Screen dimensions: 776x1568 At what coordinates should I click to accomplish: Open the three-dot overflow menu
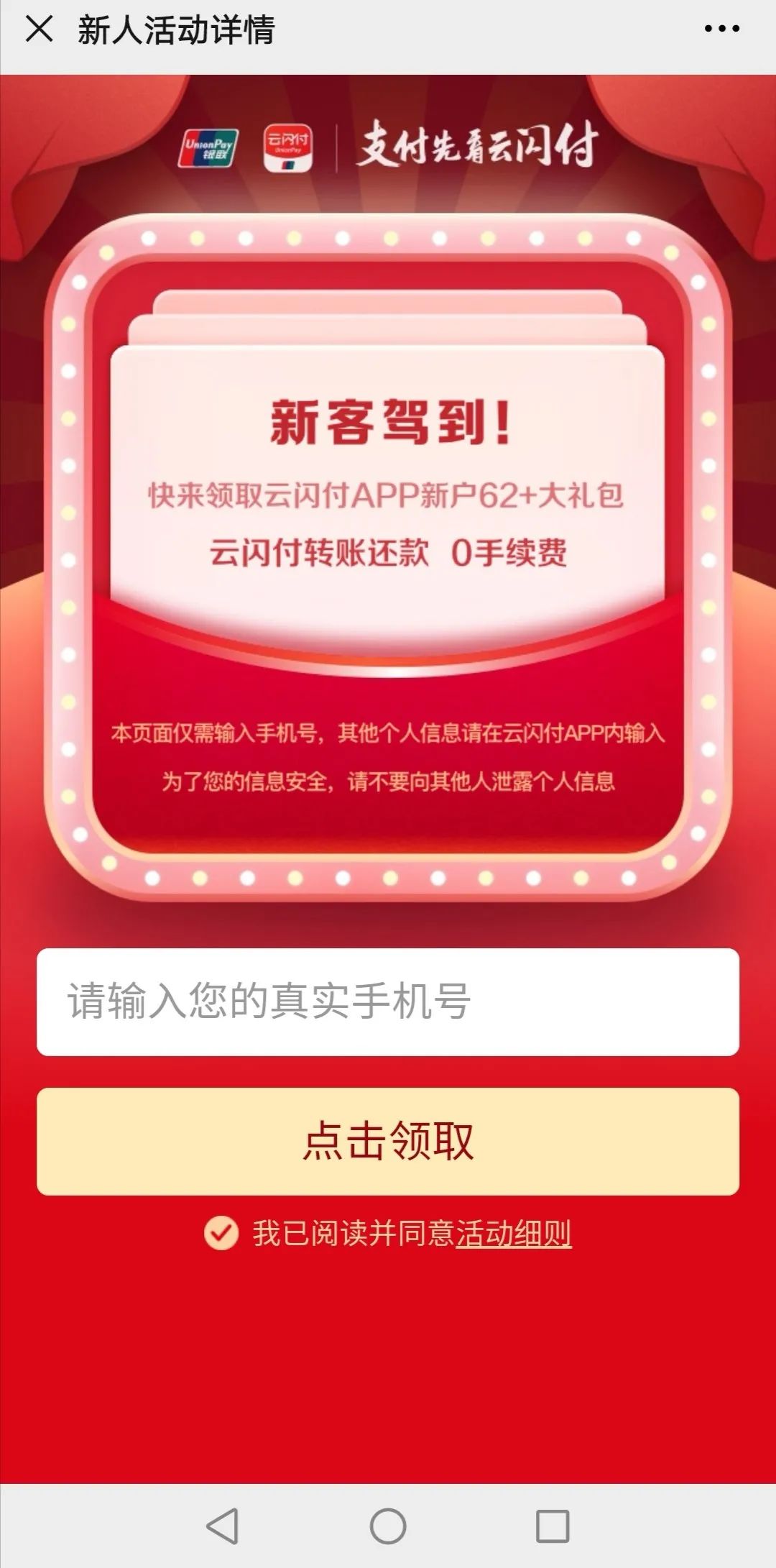tap(721, 29)
